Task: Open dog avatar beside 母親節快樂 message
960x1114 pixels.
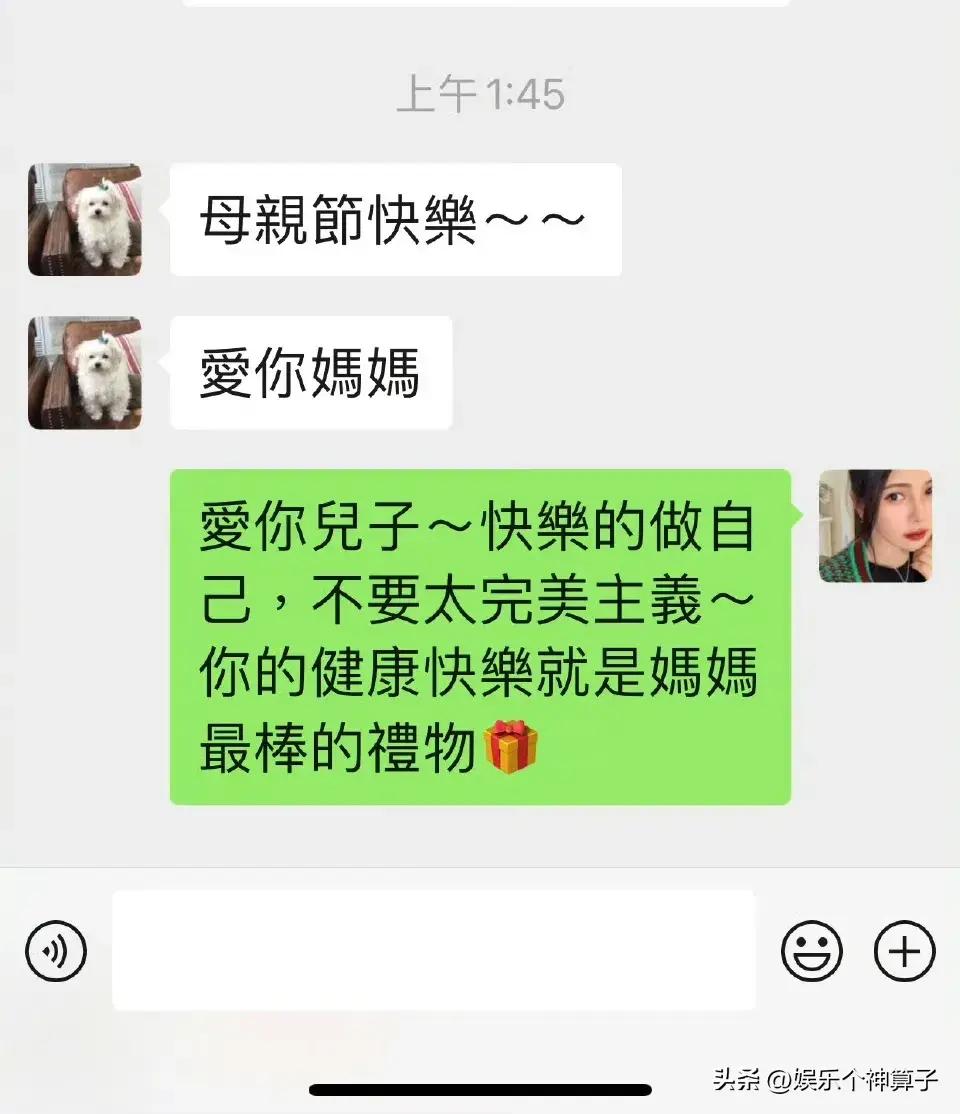Action: coord(85,220)
